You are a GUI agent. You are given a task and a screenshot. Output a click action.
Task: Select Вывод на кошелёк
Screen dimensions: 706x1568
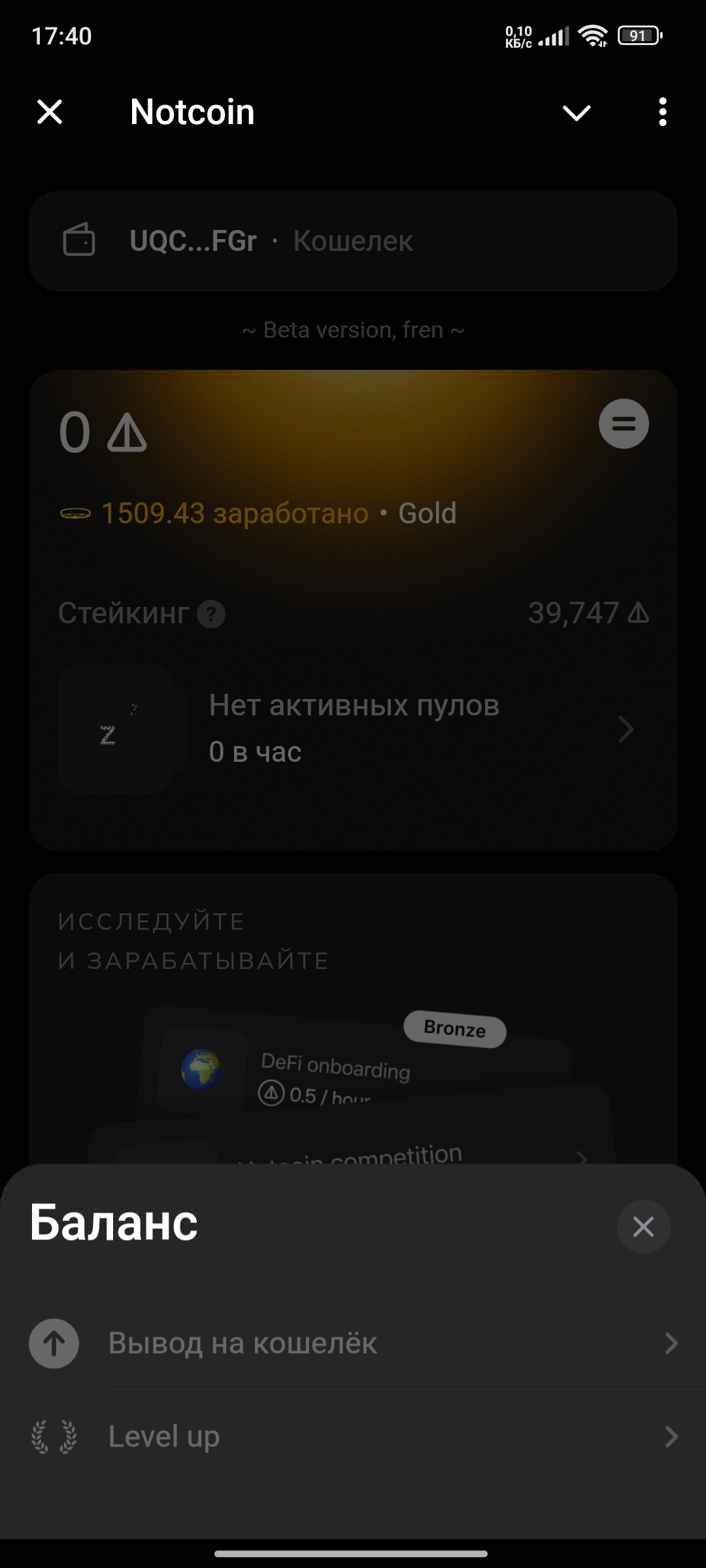(x=353, y=1343)
